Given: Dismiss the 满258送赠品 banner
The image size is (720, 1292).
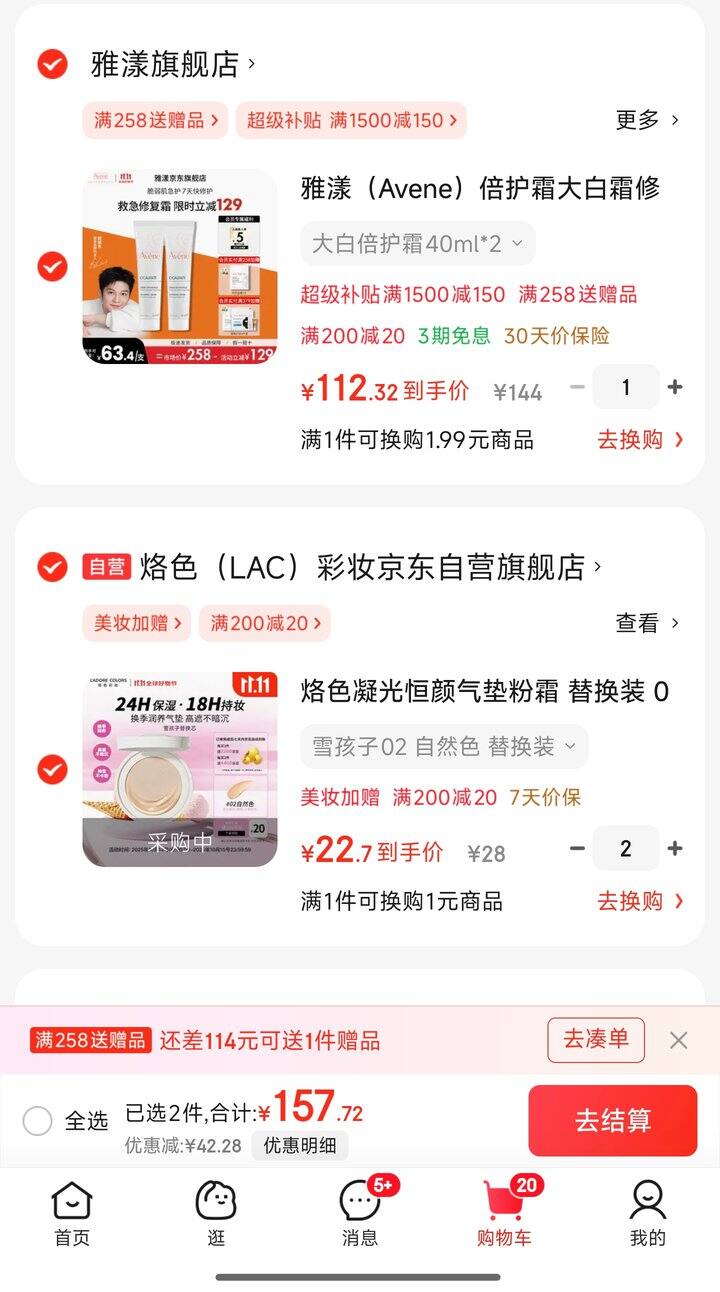Looking at the screenshot, I should 678,1040.
